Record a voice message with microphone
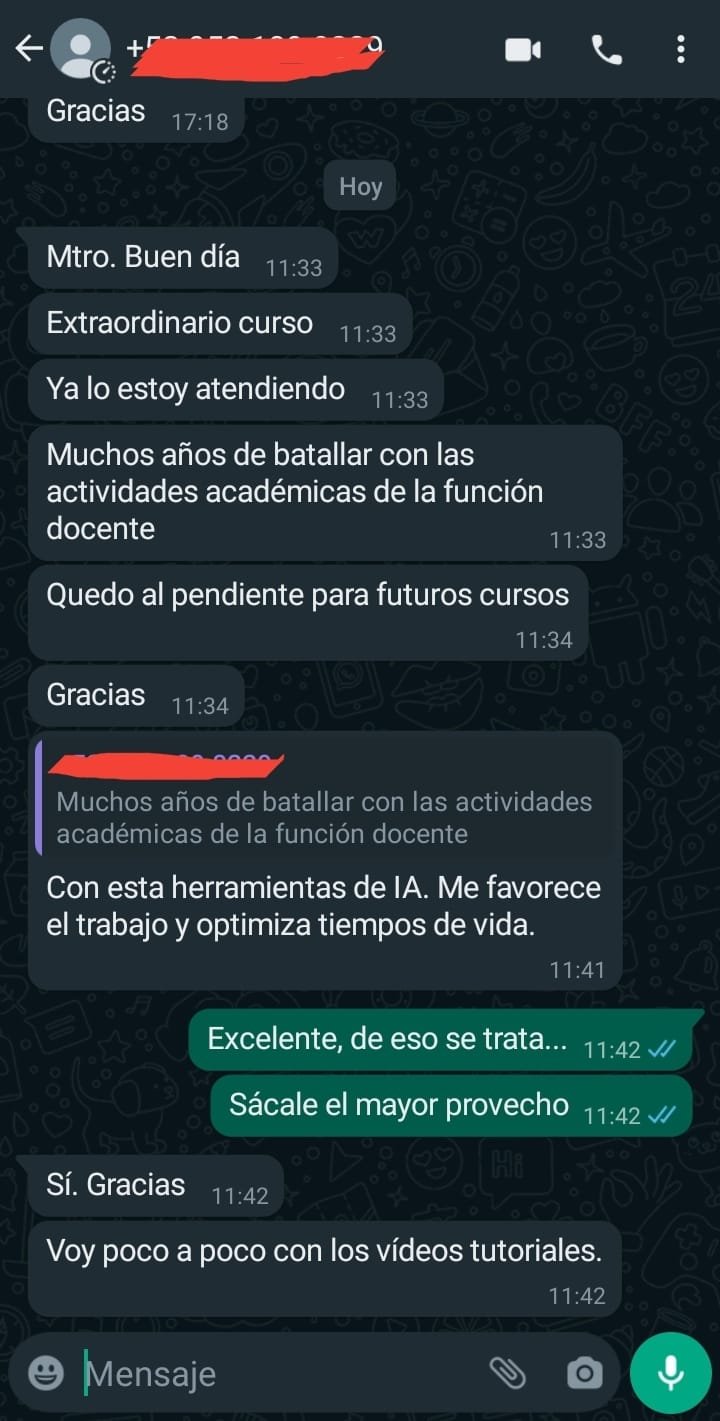 coord(670,1373)
